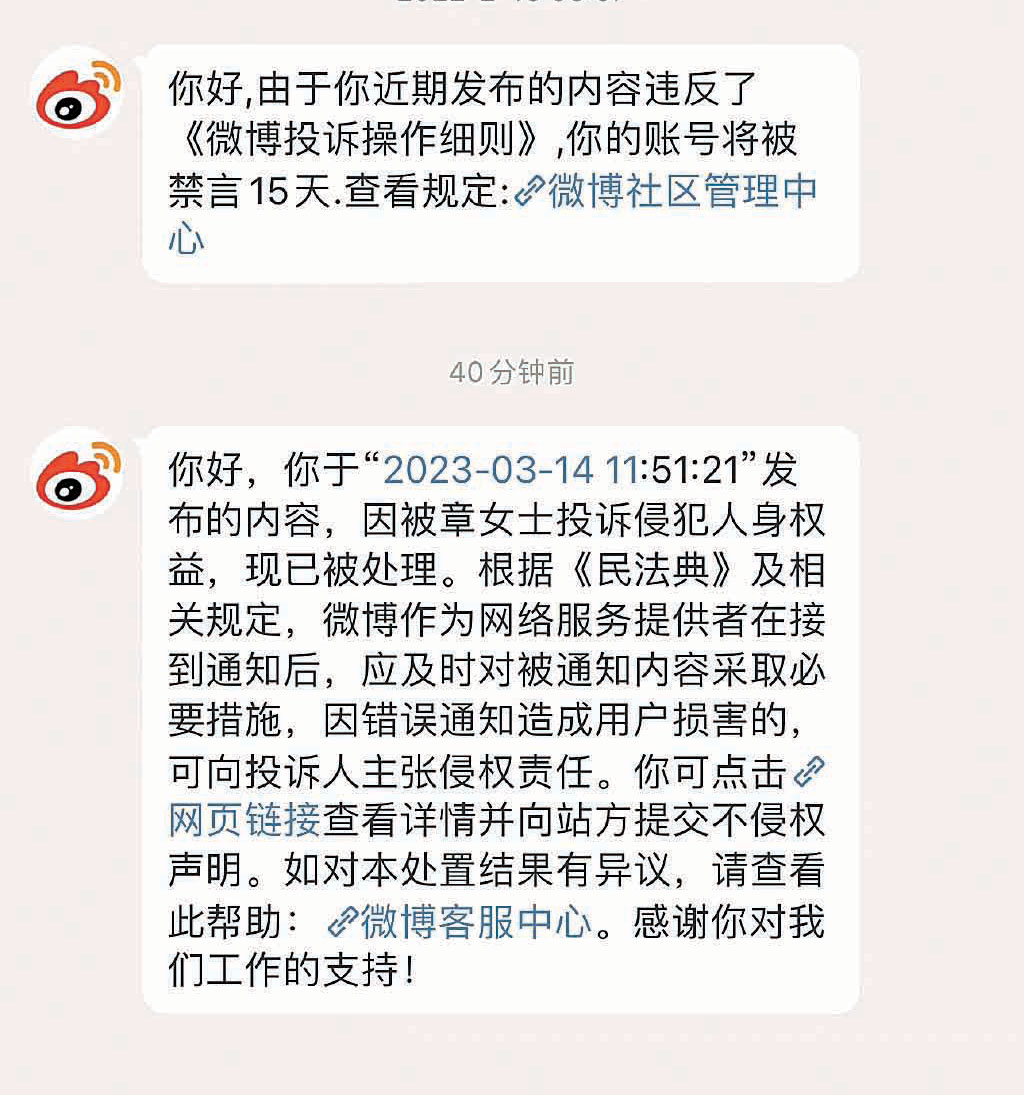Open the 网页链接 link for details
The width and height of the screenshot is (1024, 1095).
click(245, 820)
